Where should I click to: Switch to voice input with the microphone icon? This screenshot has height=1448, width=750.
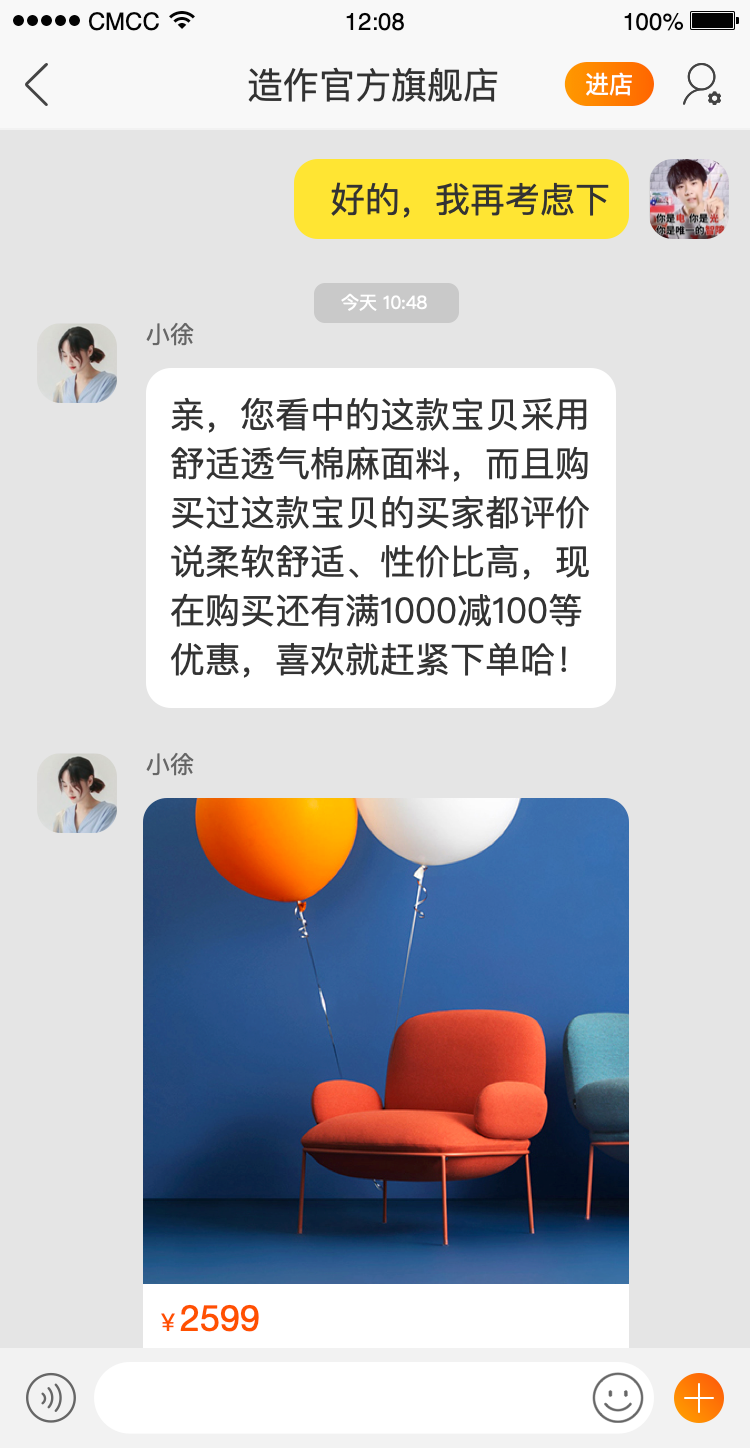(51, 1397)
